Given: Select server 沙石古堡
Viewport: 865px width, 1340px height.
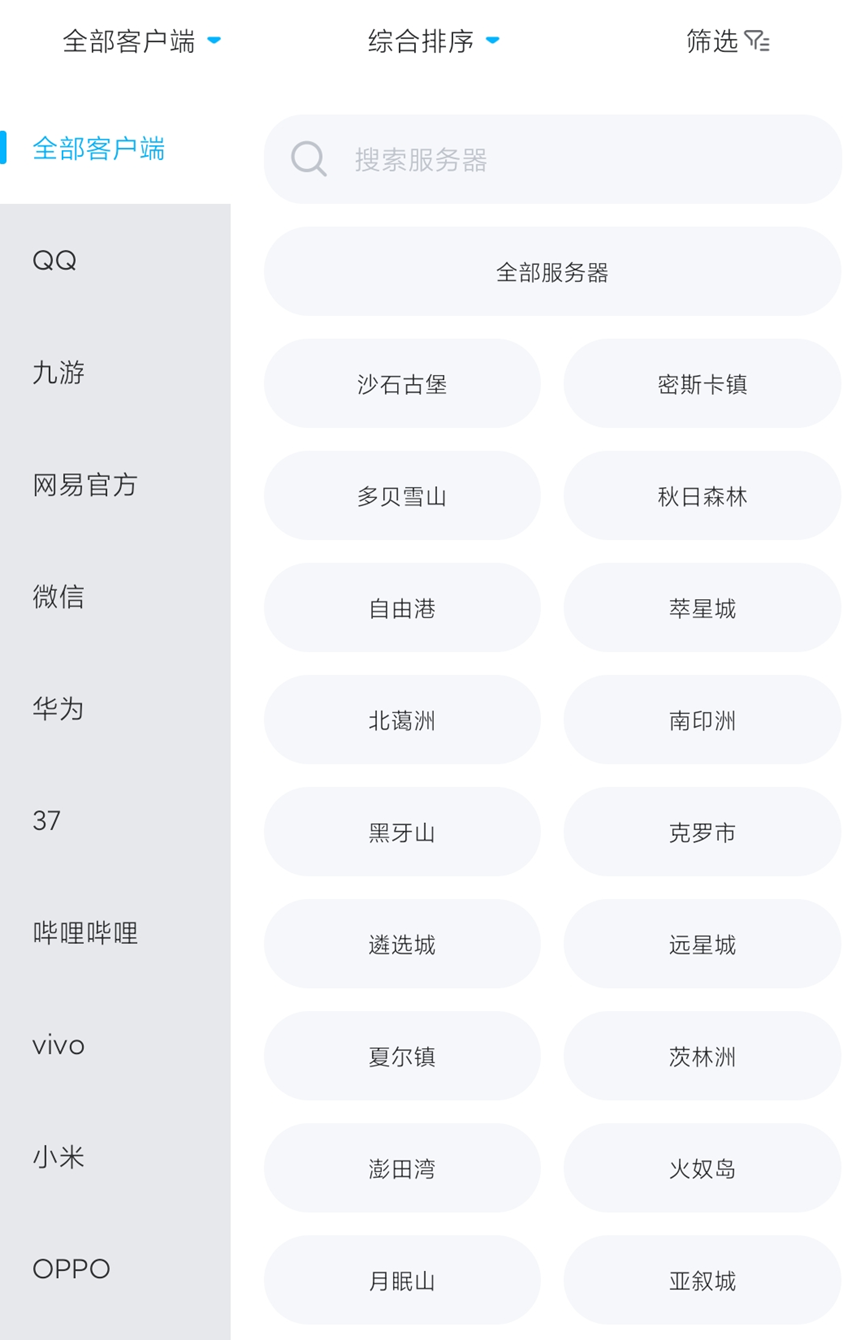Looking at the screenshot, I should click(402, 384).
